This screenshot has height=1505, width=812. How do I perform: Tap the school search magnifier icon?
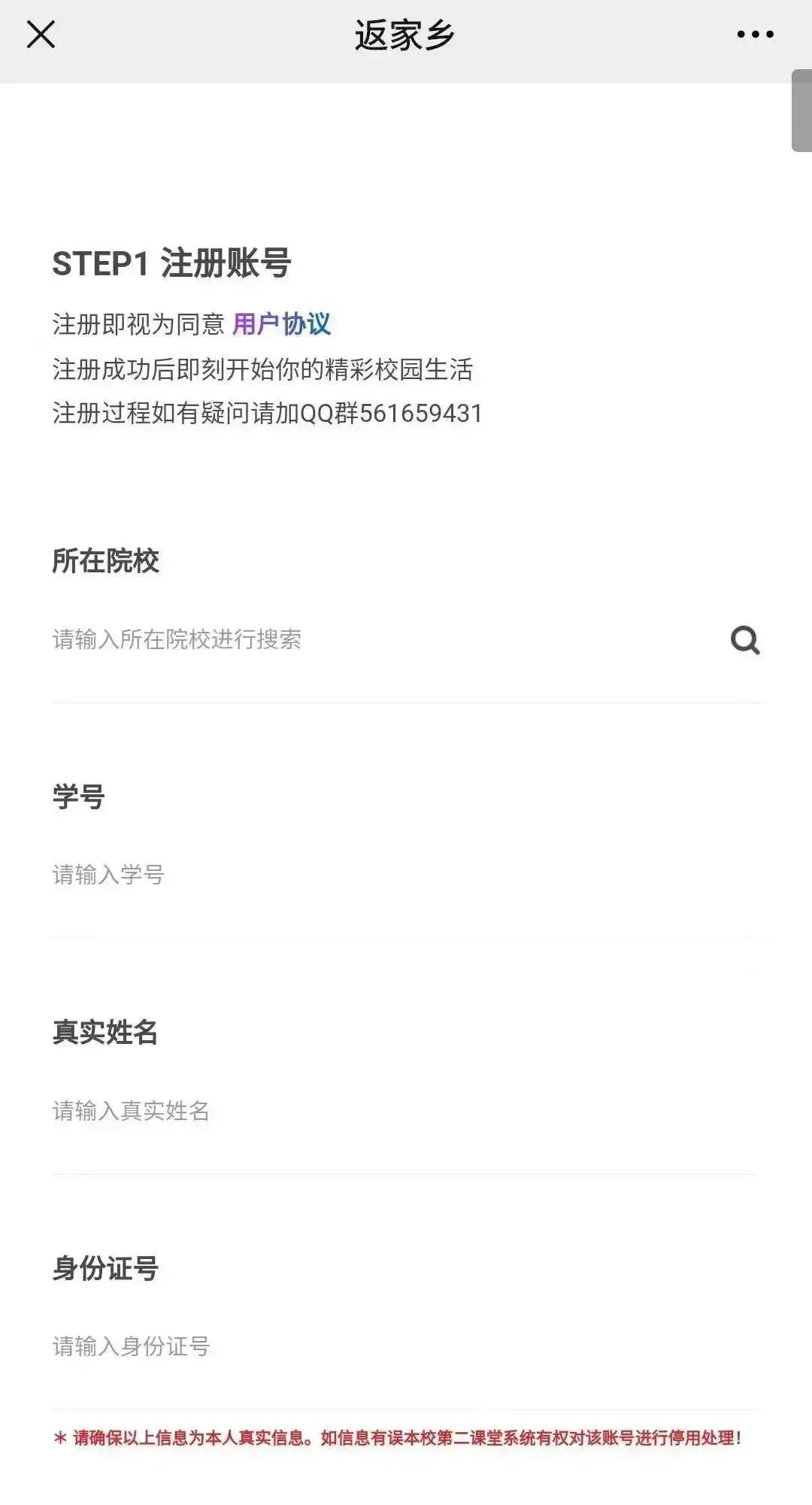(x=745, y=641)
